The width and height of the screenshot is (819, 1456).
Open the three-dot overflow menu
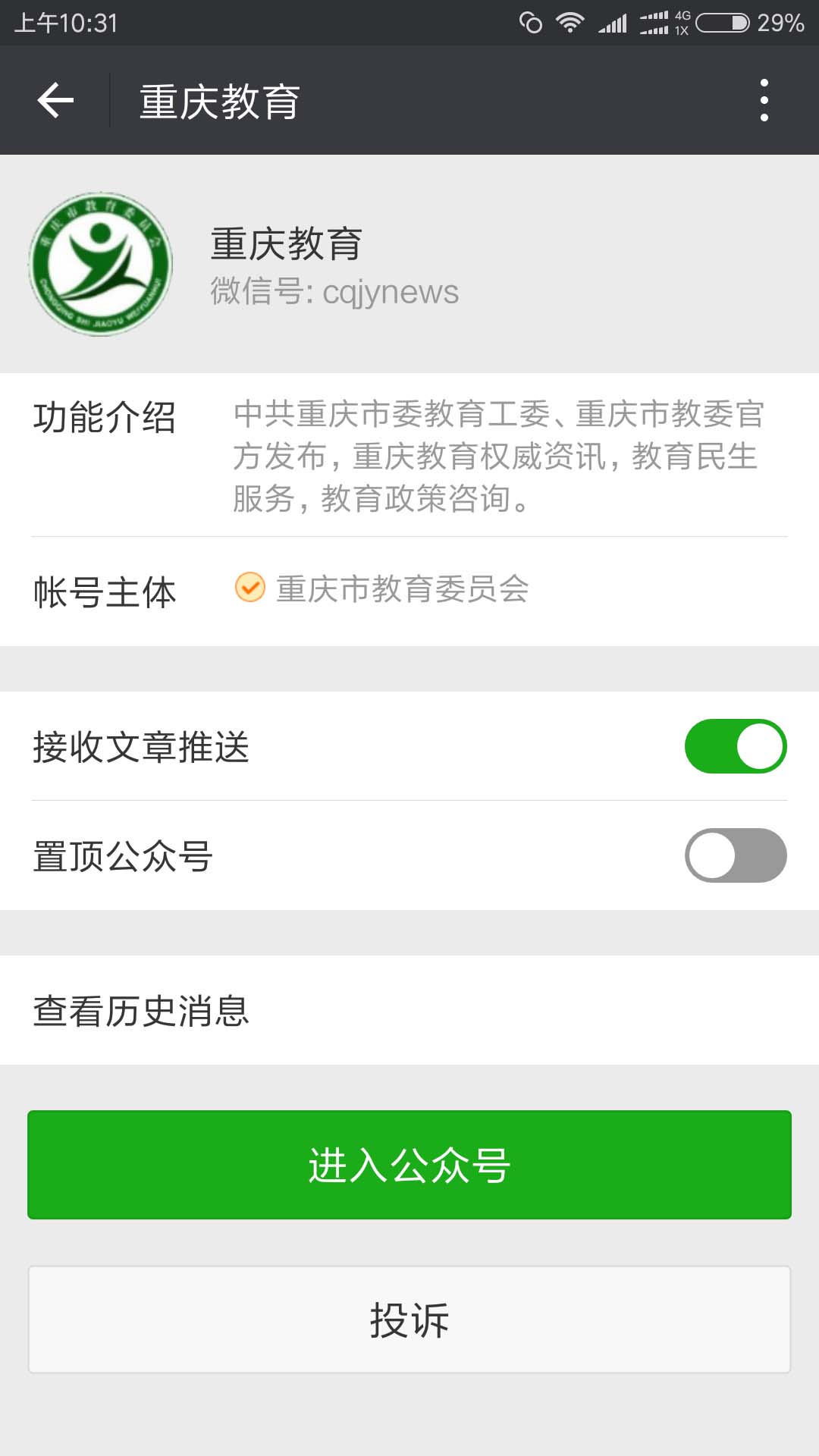pos(764,100)
